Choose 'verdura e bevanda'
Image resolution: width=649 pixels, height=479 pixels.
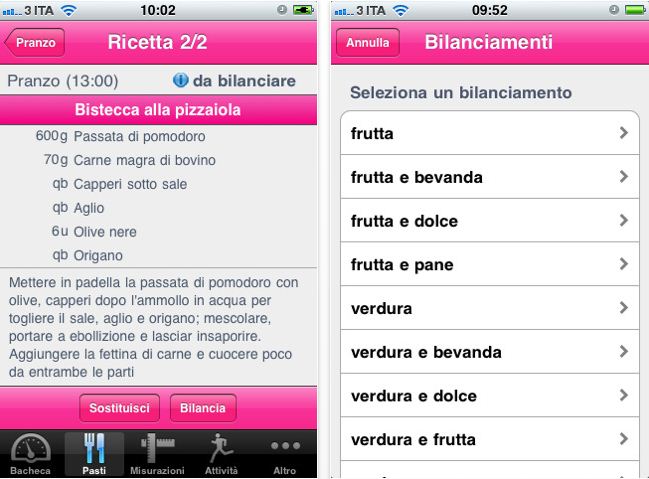489,352
